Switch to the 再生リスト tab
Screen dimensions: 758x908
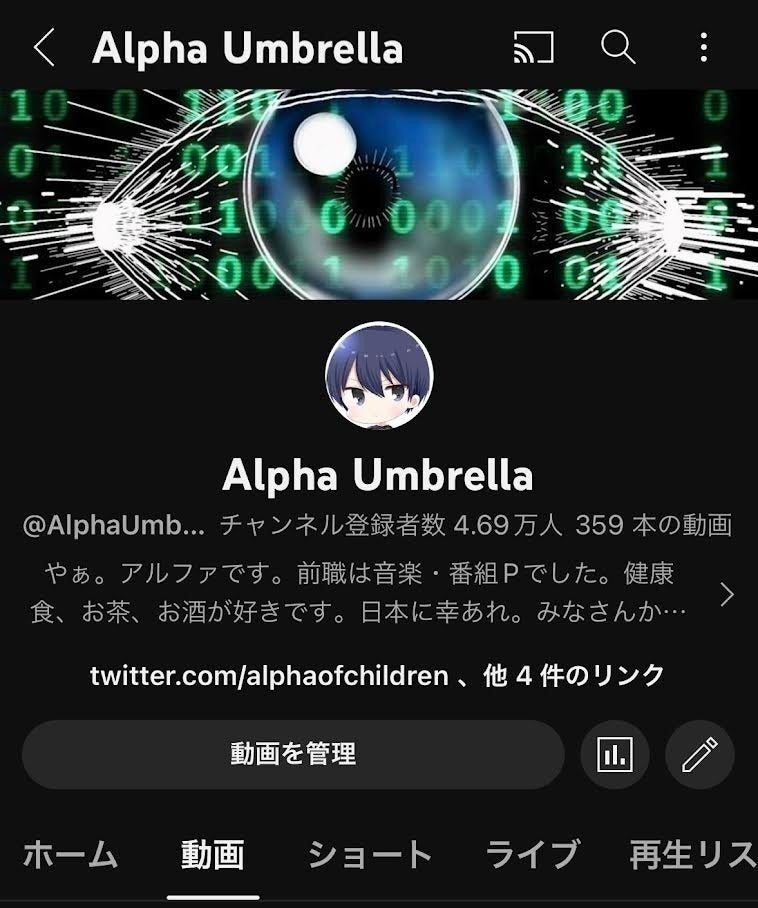[692, 855]
